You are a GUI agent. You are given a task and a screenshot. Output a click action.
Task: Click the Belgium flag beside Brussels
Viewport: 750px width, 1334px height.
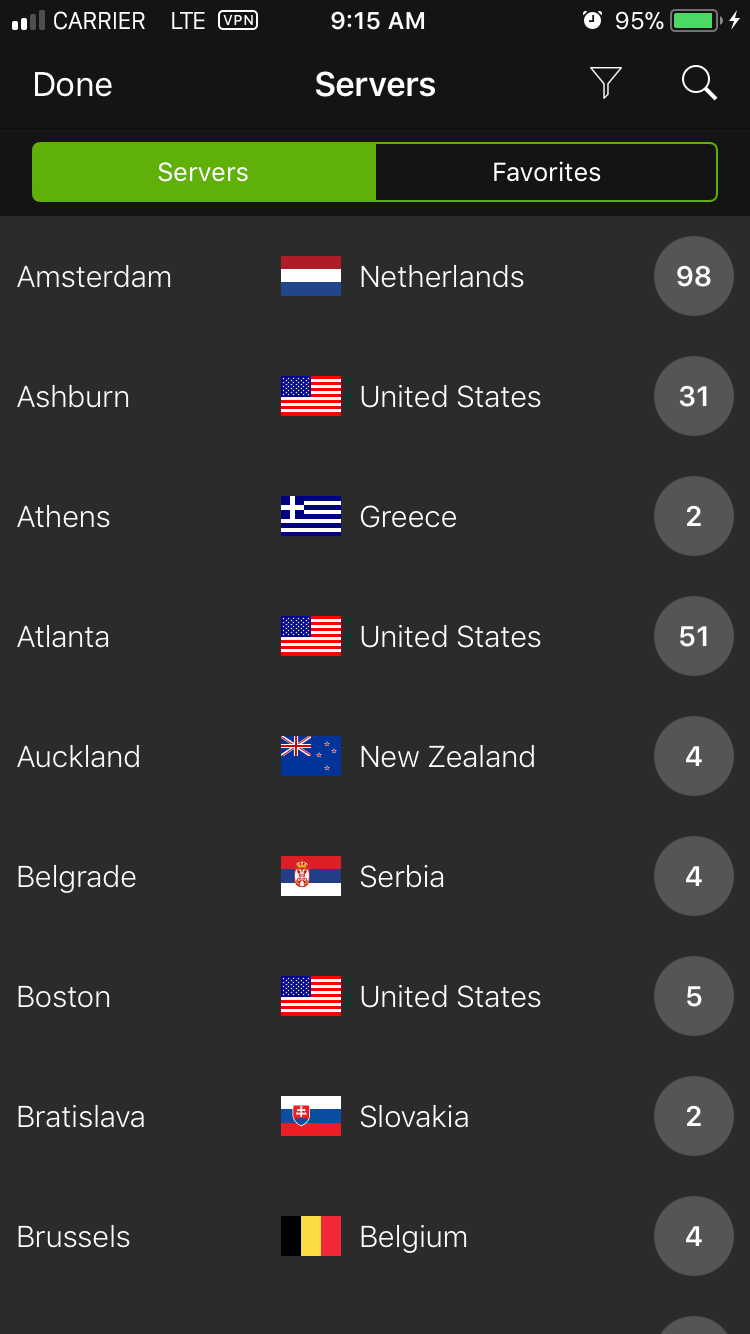point(310,1236)
